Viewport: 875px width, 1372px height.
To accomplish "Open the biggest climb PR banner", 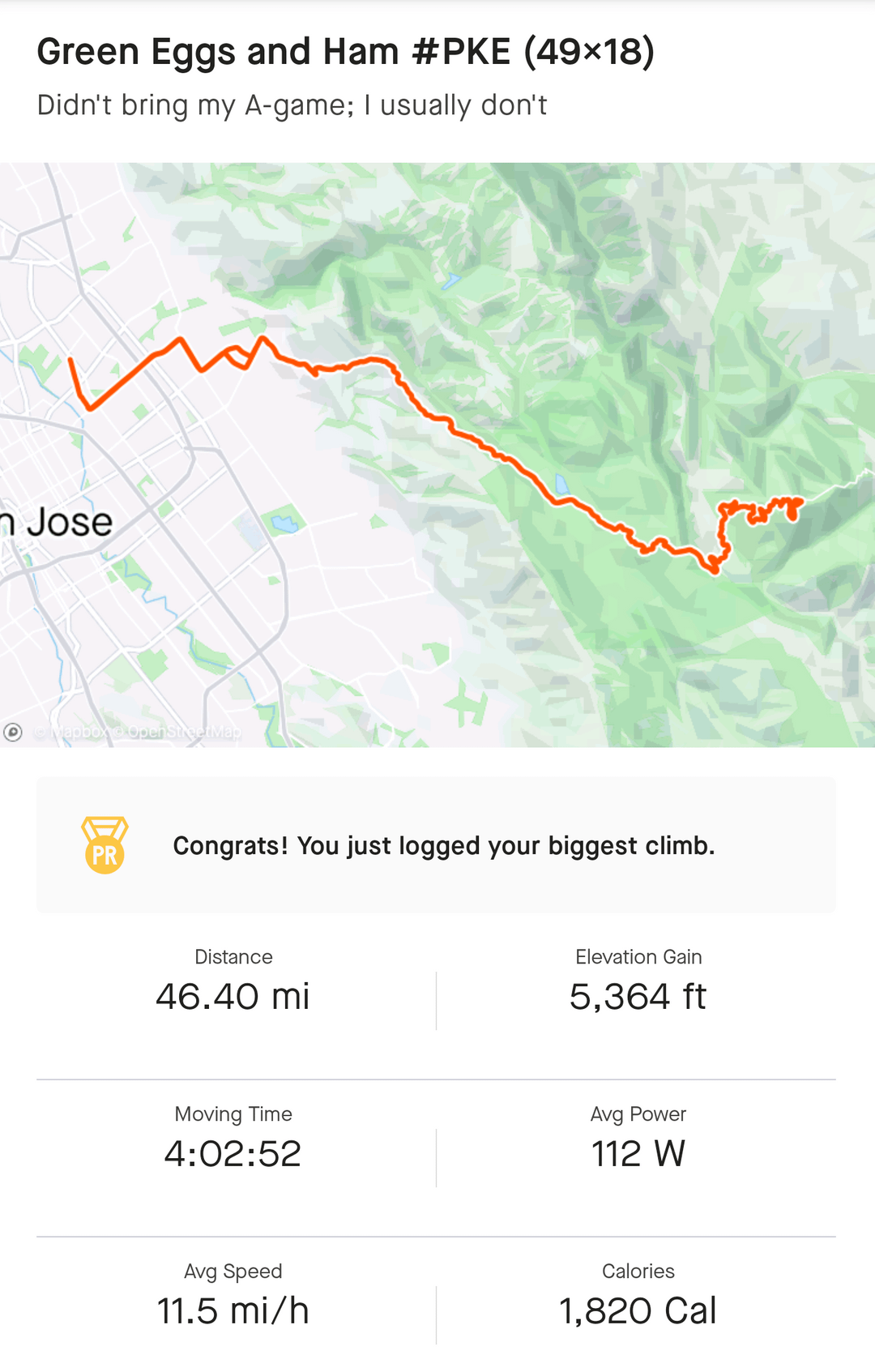I will 436,845.
